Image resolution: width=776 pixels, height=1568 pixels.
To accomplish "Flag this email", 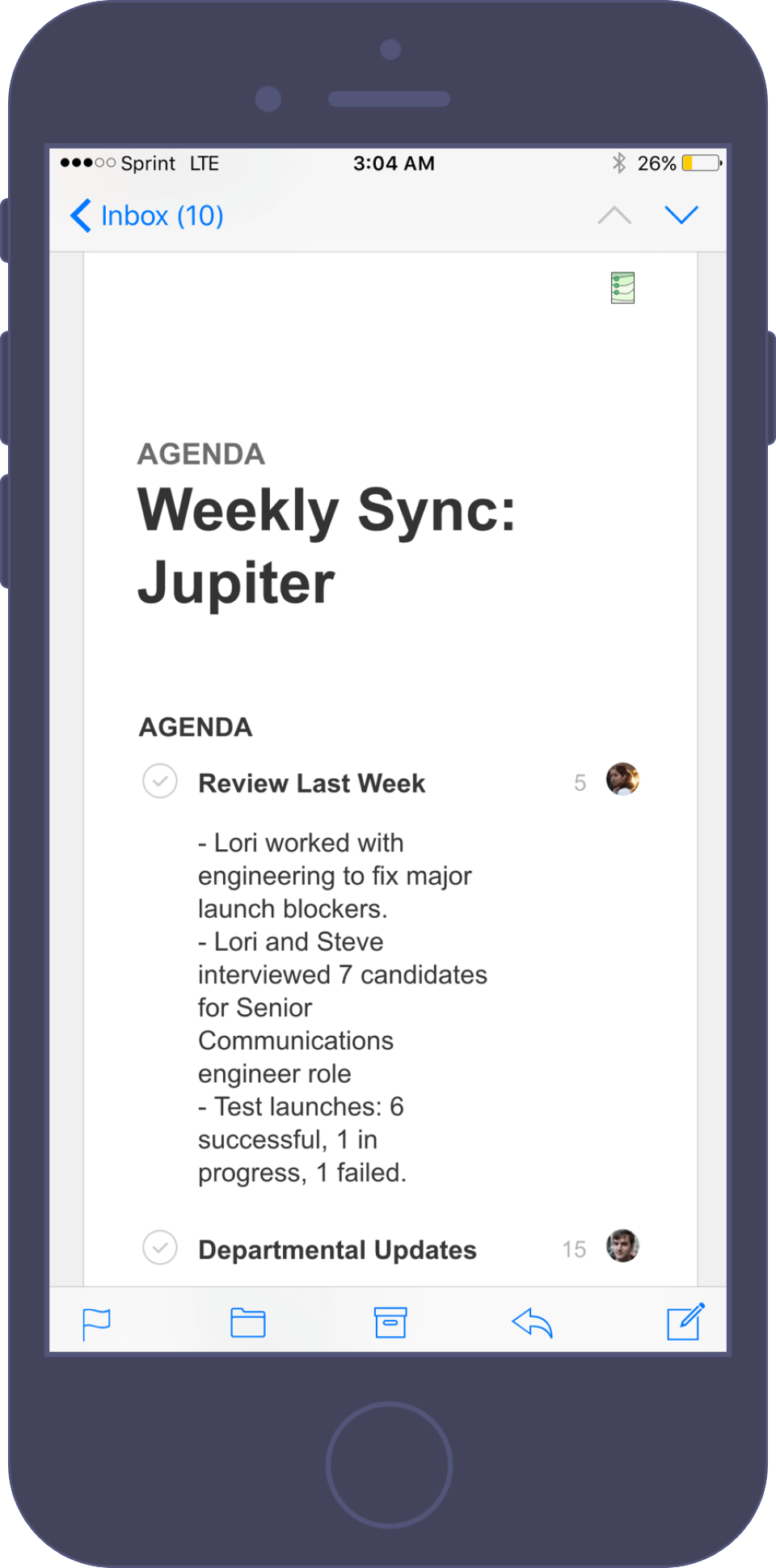I will tap(96, 1324).
